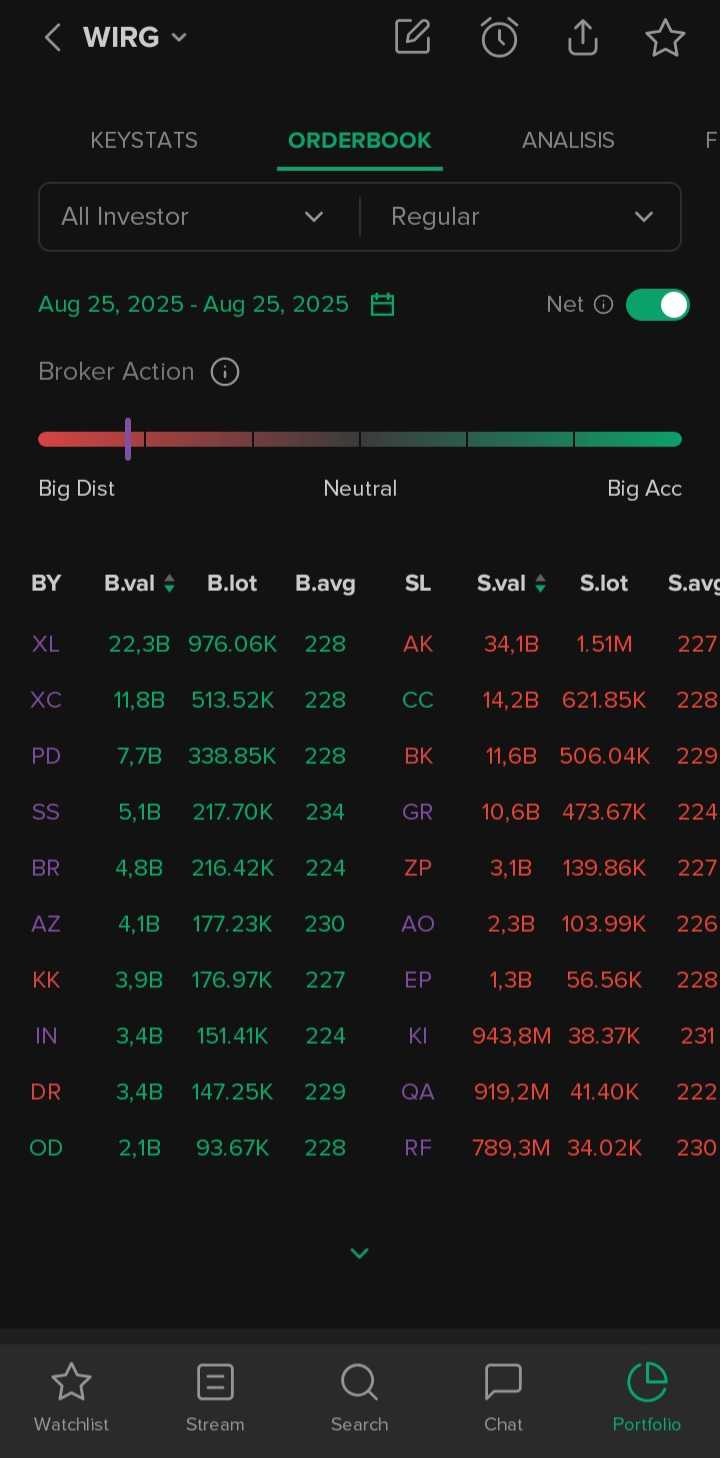Sort by the S.val column
This screenshot has height=1458, width=720.
[512, 584]
